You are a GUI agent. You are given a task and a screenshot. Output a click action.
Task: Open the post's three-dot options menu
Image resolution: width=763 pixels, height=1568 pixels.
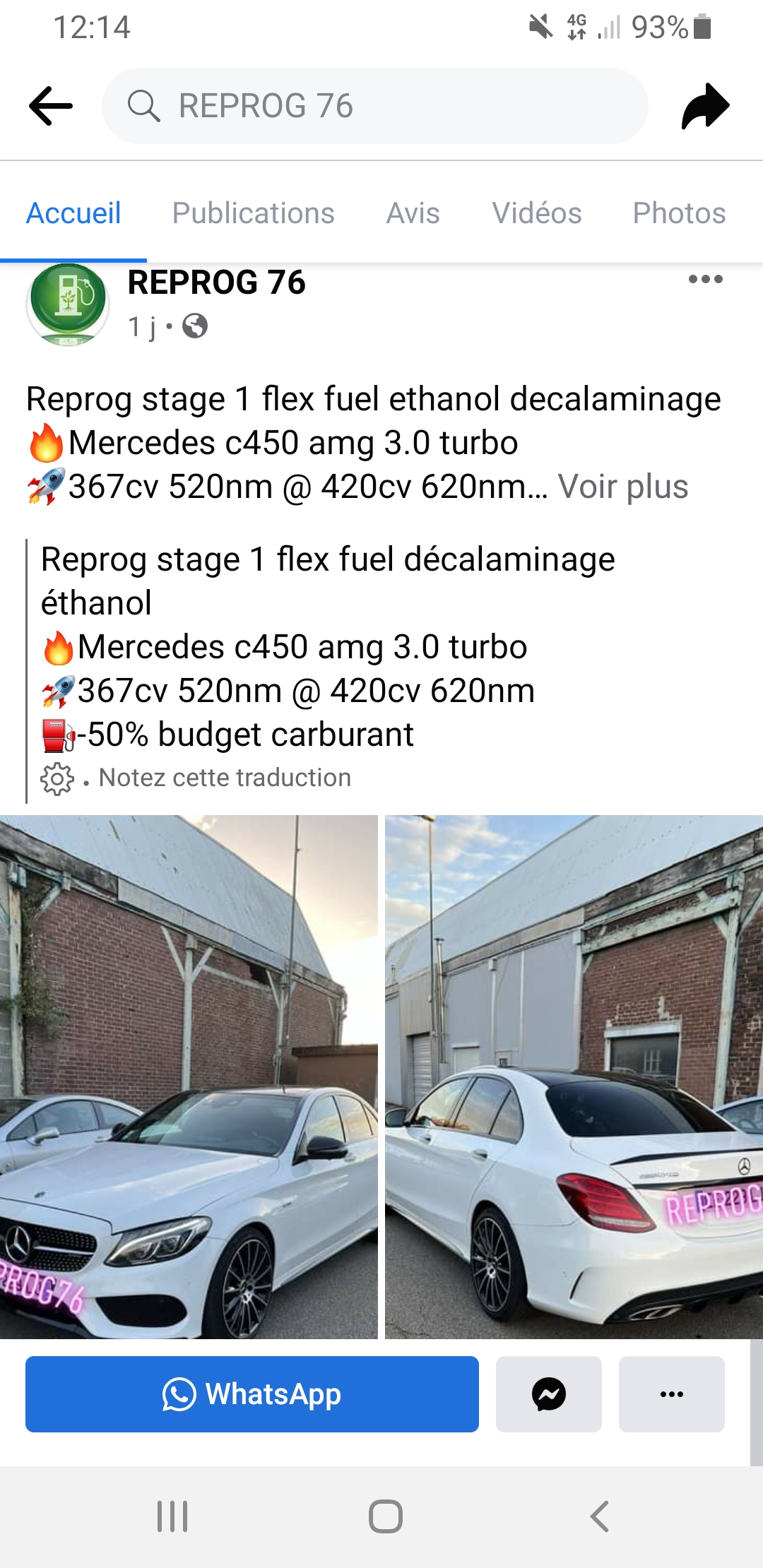pyautogui.click(x=705, y=279)
